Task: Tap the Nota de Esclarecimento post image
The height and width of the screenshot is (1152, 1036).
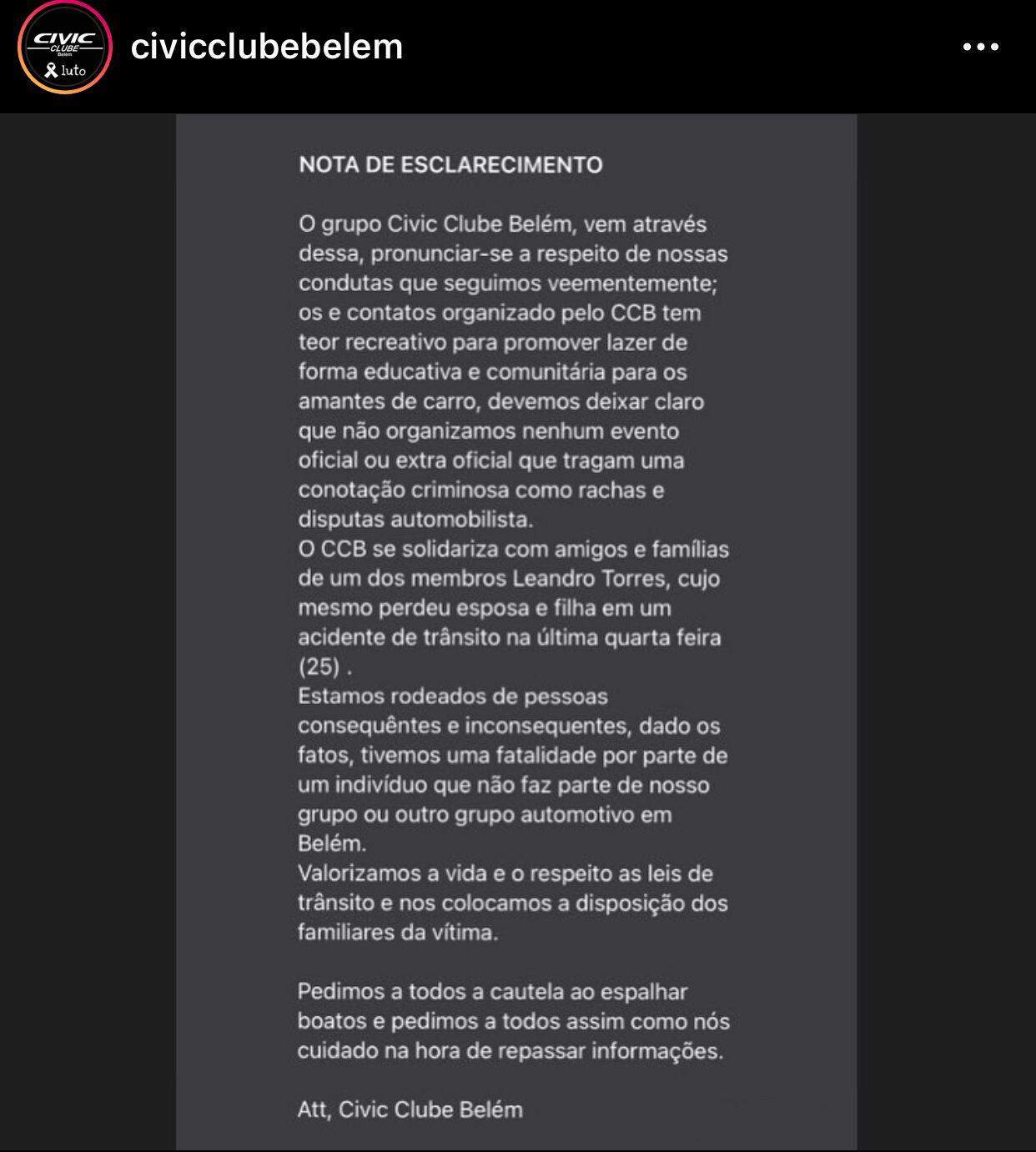Action: coord(516,634)
